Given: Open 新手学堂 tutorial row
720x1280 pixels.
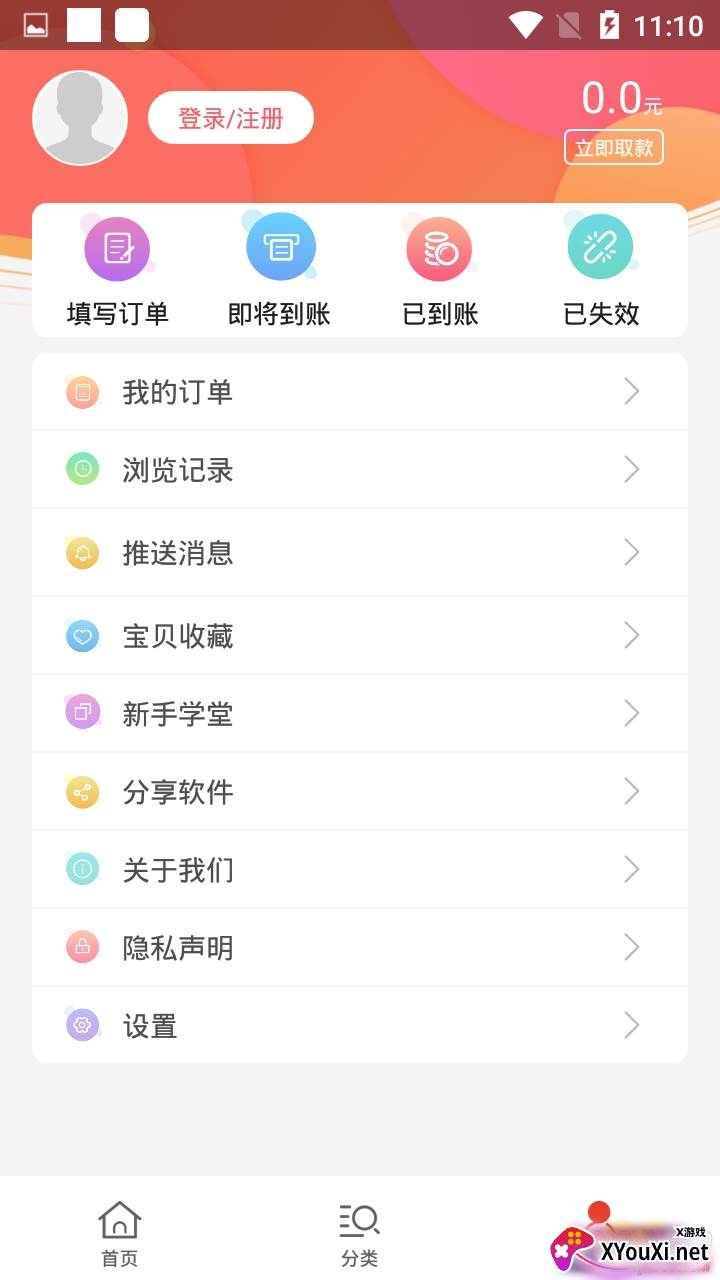Looking at the screenshot, I should pyautogui.click(x=360, y=714).
